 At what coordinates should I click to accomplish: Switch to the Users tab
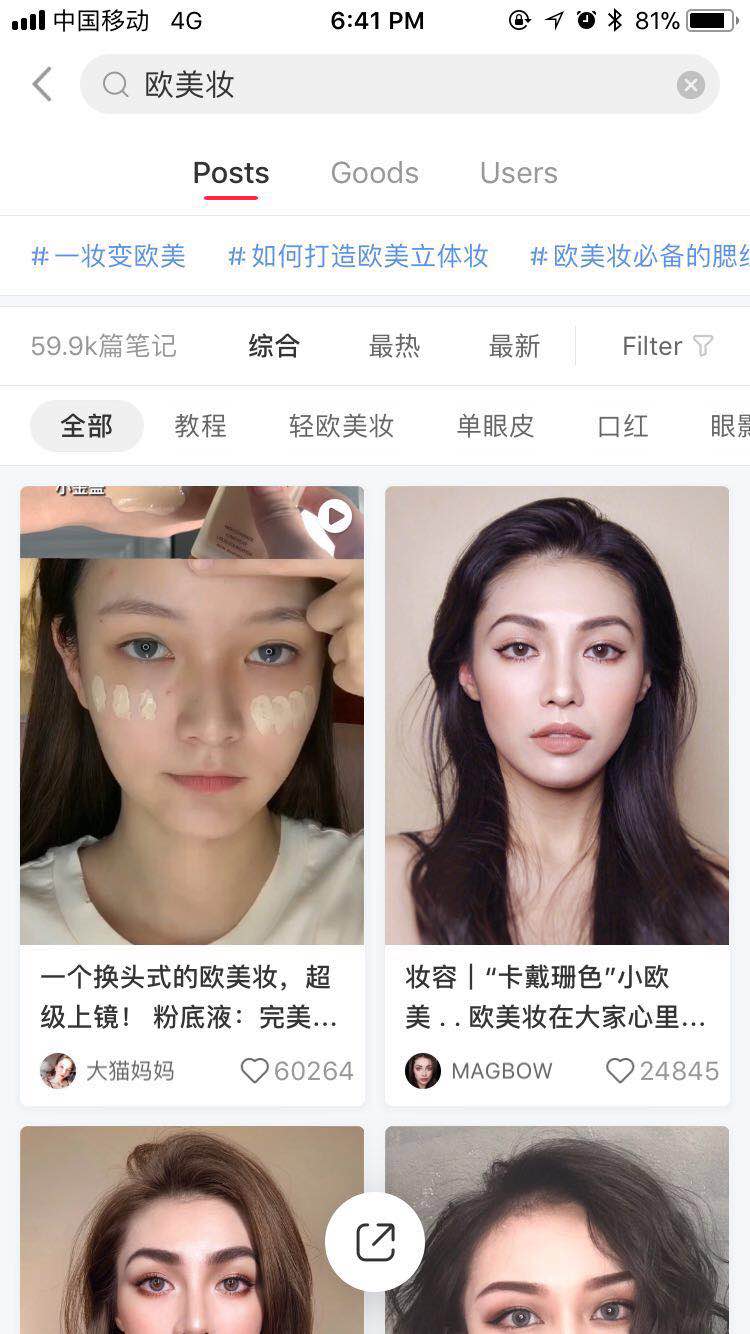click(518, 173)
